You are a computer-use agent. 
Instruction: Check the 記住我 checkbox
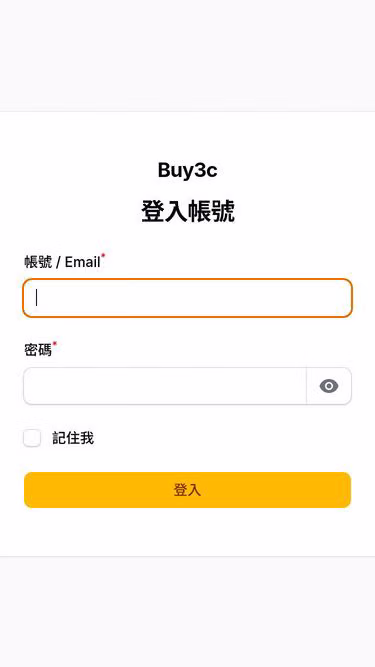(x=32, y=438)
